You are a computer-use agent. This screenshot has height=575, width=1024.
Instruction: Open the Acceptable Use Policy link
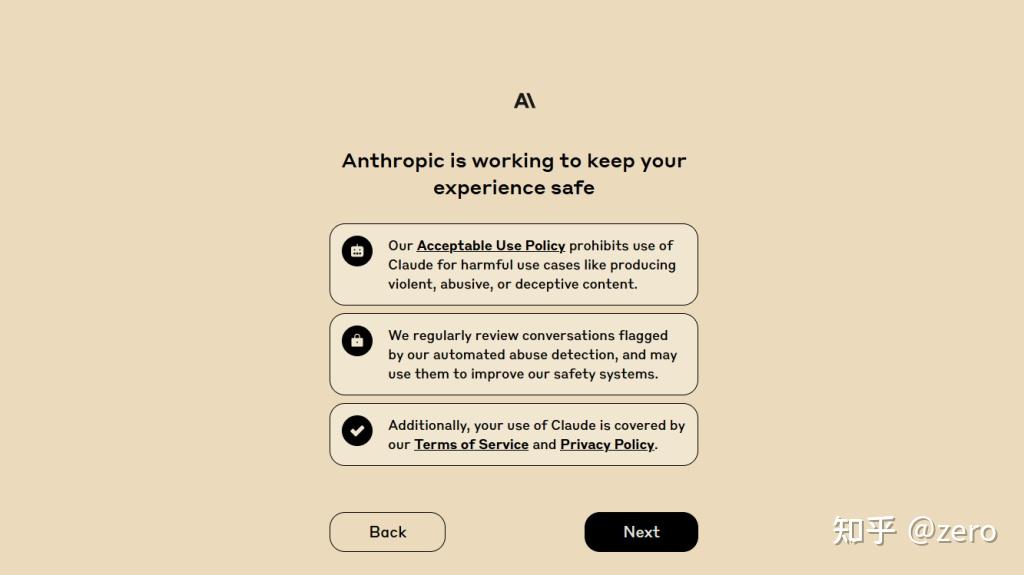(490, 246)
